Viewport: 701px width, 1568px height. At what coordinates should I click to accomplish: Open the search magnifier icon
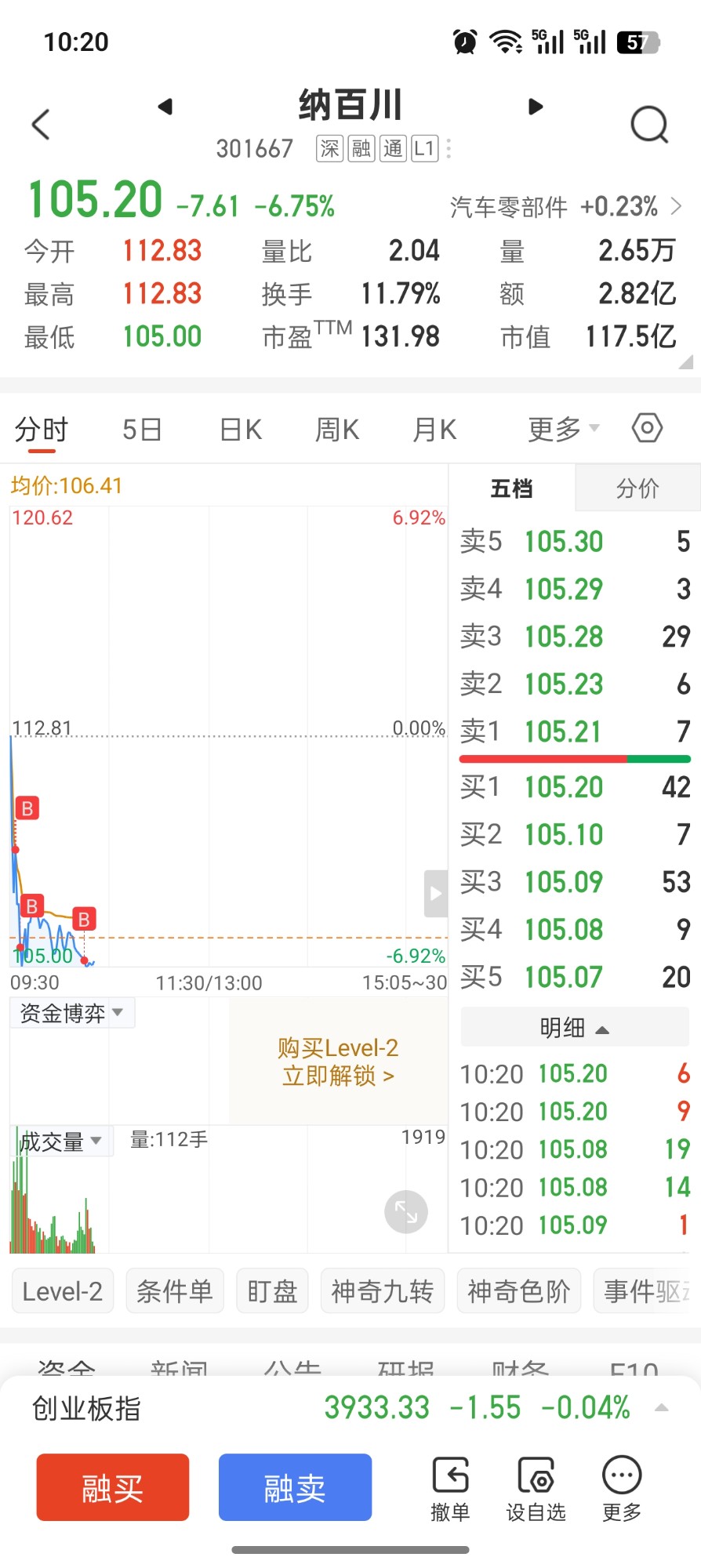pos(649,124)
